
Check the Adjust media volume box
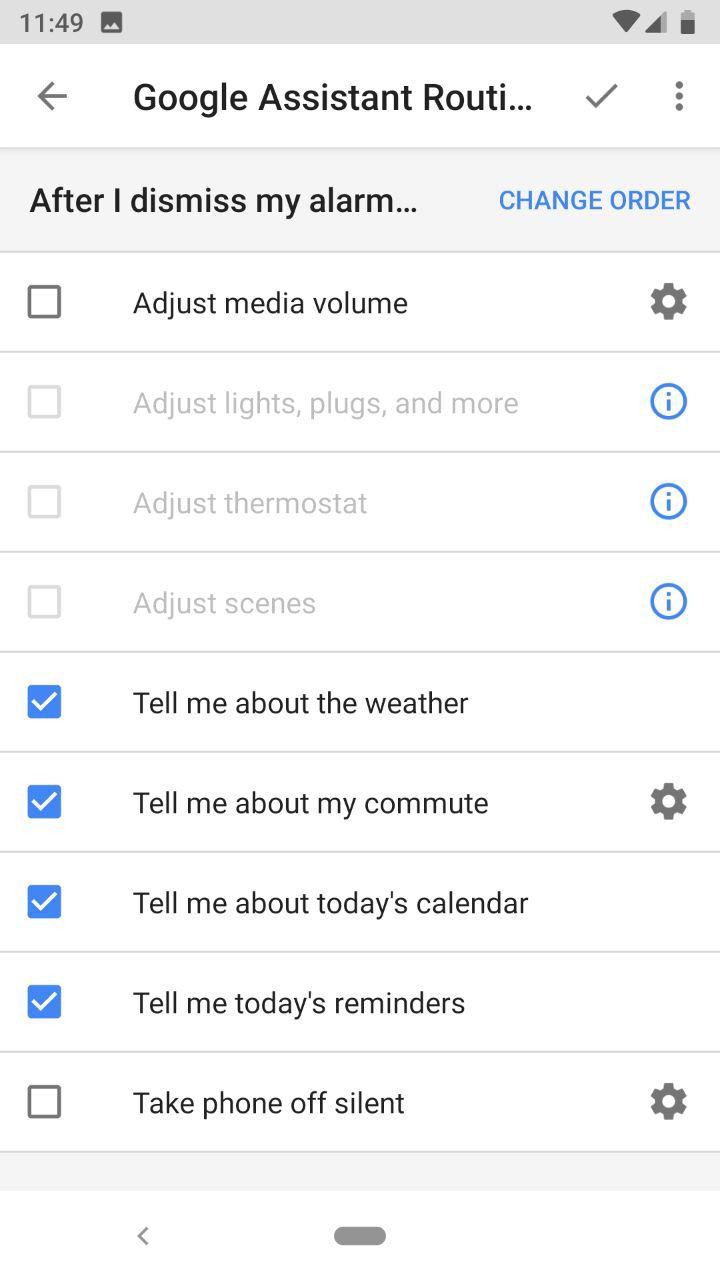tap(44, 301)
